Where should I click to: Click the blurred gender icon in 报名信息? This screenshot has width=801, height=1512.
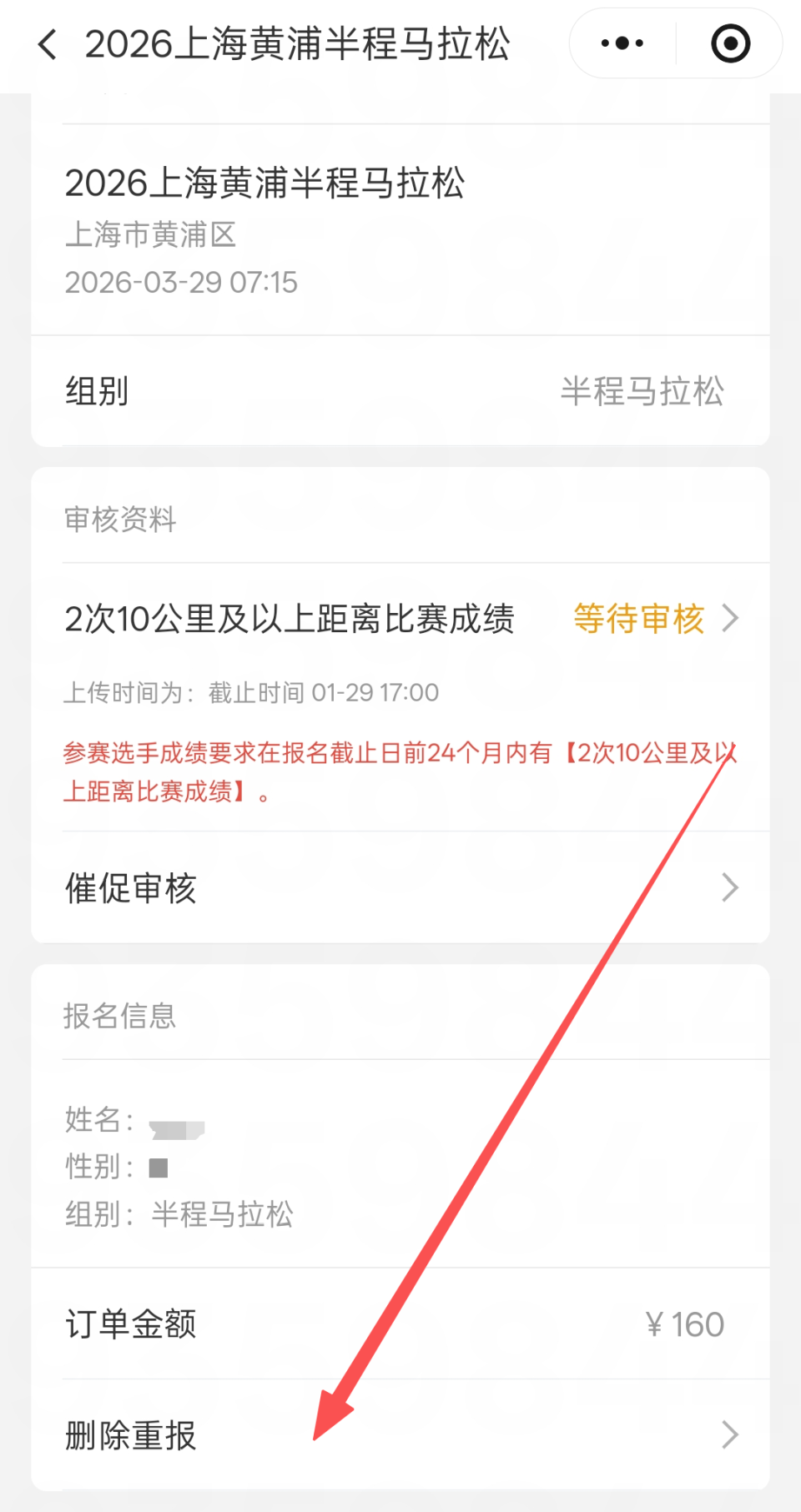click(x=159, y=1167)
